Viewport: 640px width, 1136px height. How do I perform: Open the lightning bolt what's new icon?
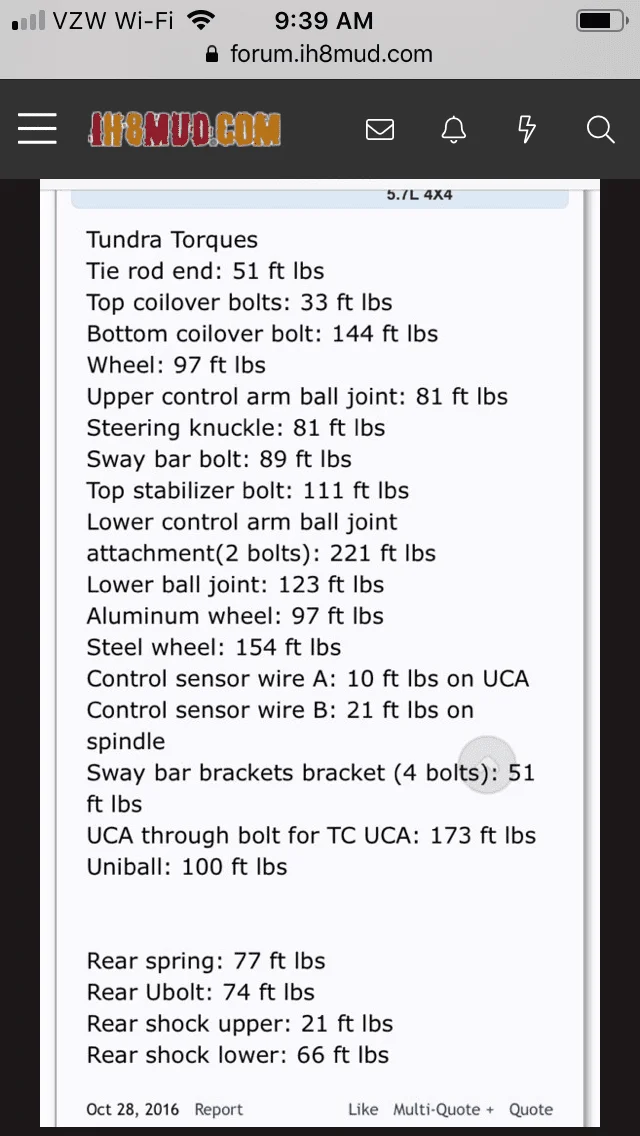[x=527, y=129]
